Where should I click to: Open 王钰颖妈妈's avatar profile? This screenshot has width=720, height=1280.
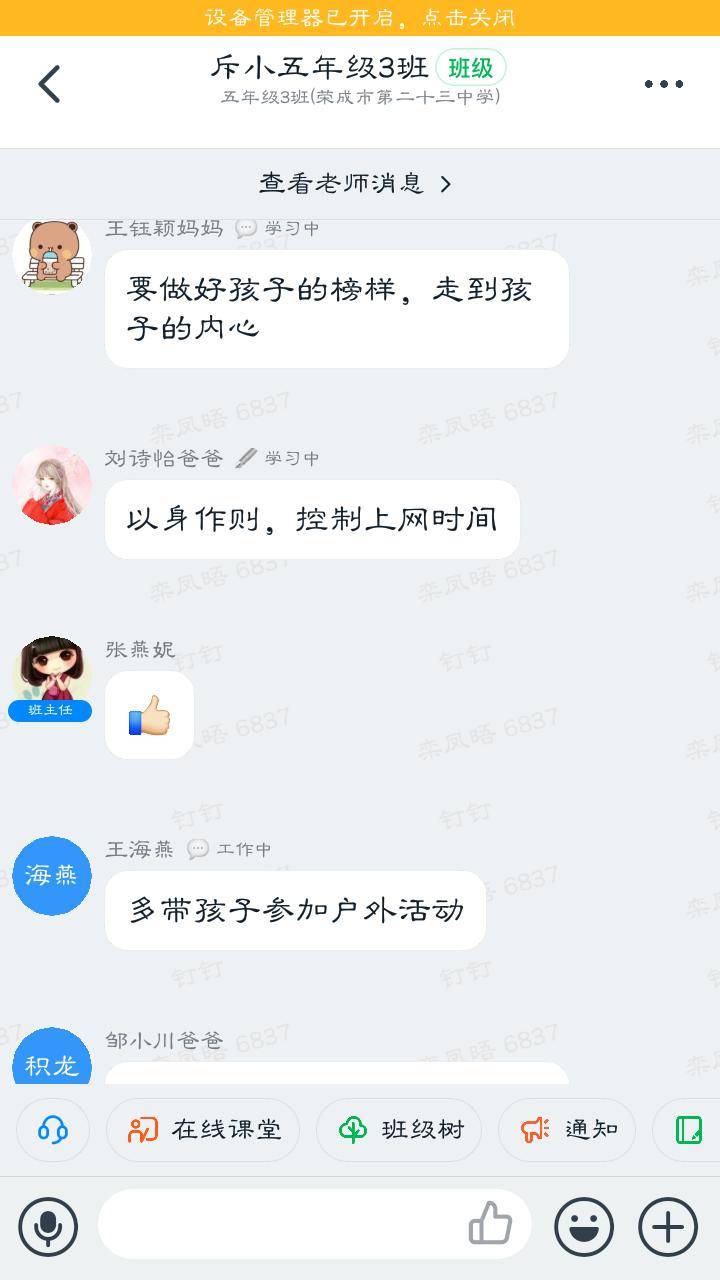(52, 255)
